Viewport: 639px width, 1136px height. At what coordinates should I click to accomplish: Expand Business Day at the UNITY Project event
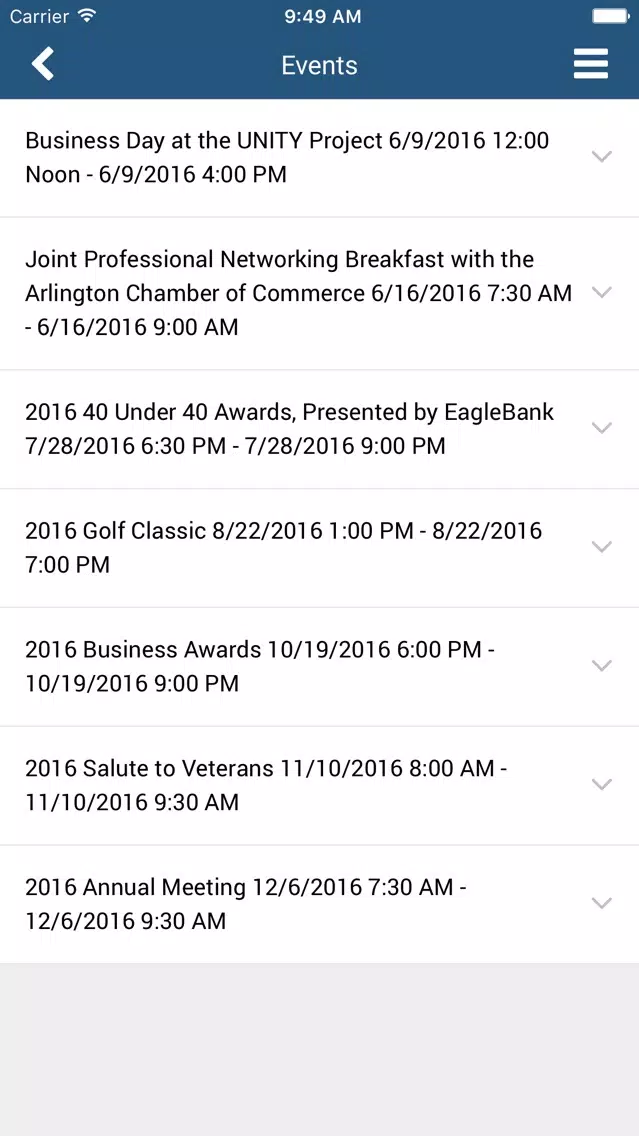point(602,156)
